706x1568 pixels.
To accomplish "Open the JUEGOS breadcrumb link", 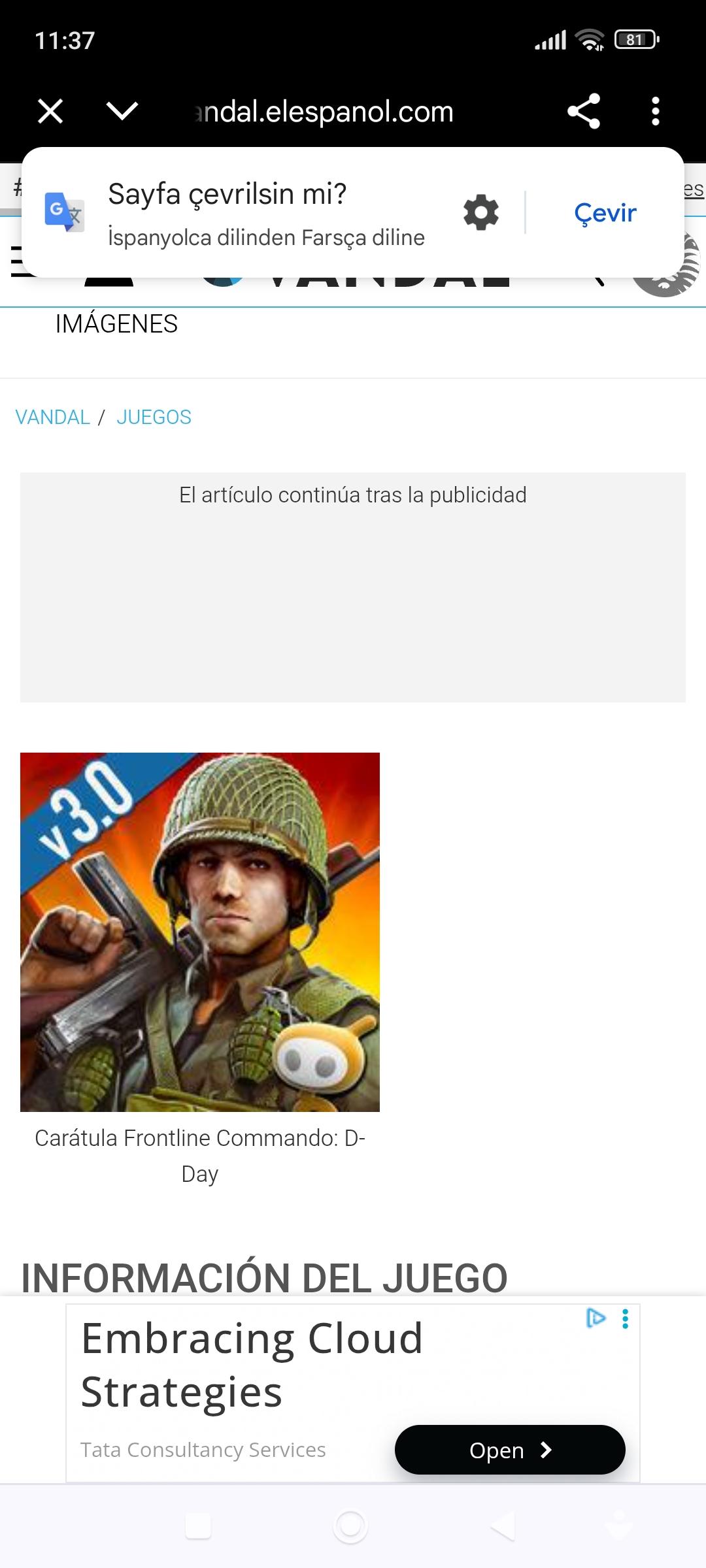I will coord(154,417).
